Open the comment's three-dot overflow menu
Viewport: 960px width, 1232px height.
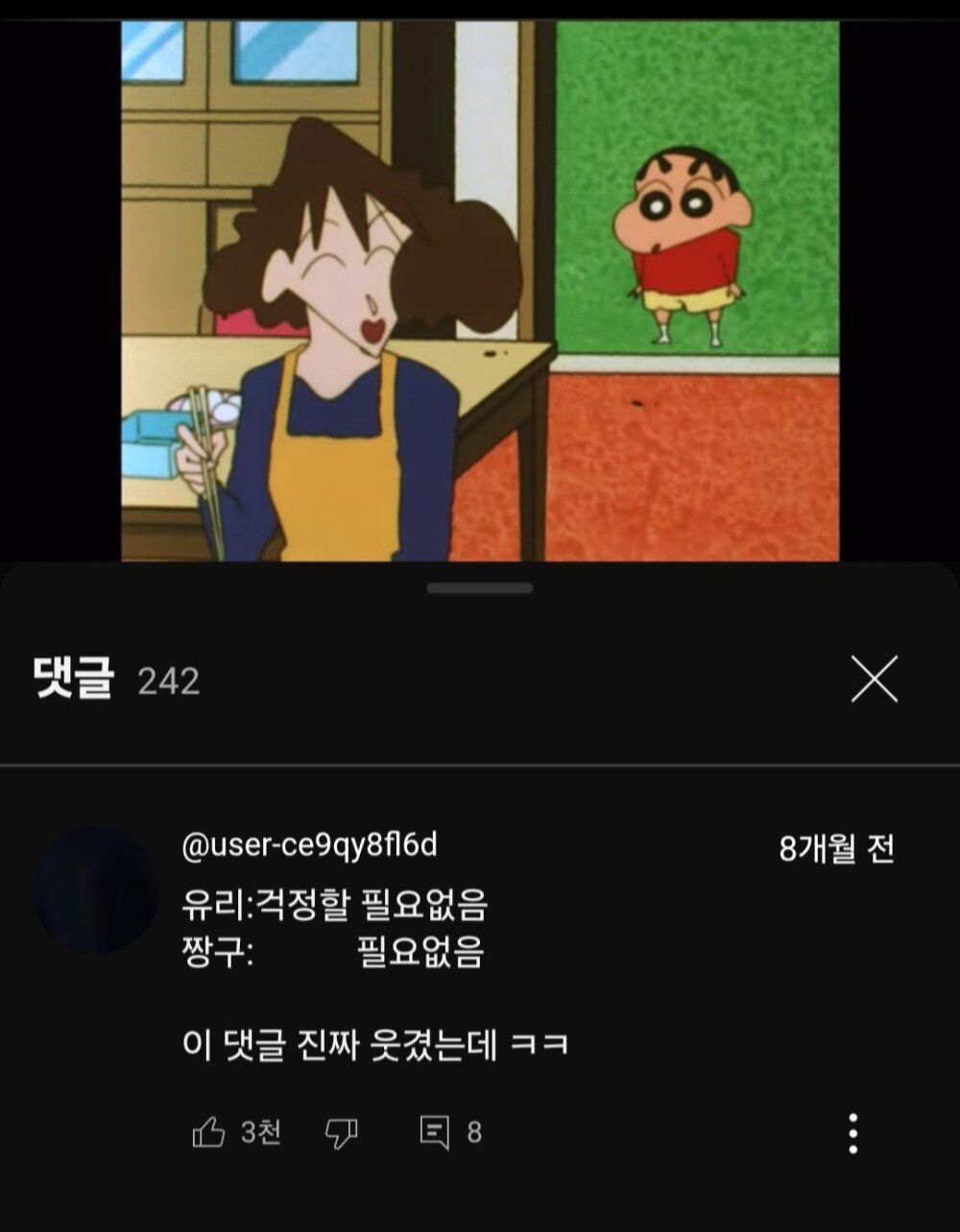(852, 1133)
